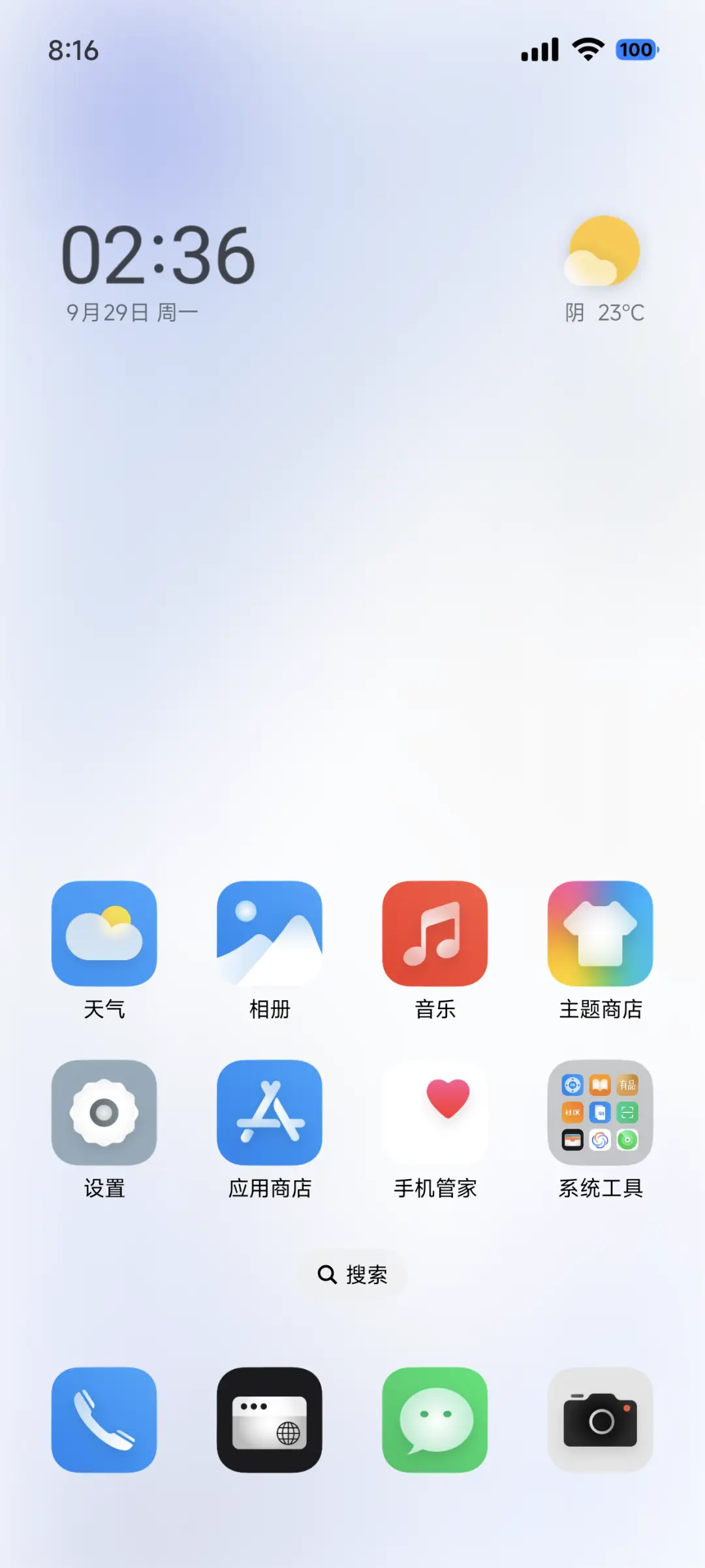Viewport: 705px width, 1568px height.
Task: Open the 设置 settings app
Action: click(105, 1113)
